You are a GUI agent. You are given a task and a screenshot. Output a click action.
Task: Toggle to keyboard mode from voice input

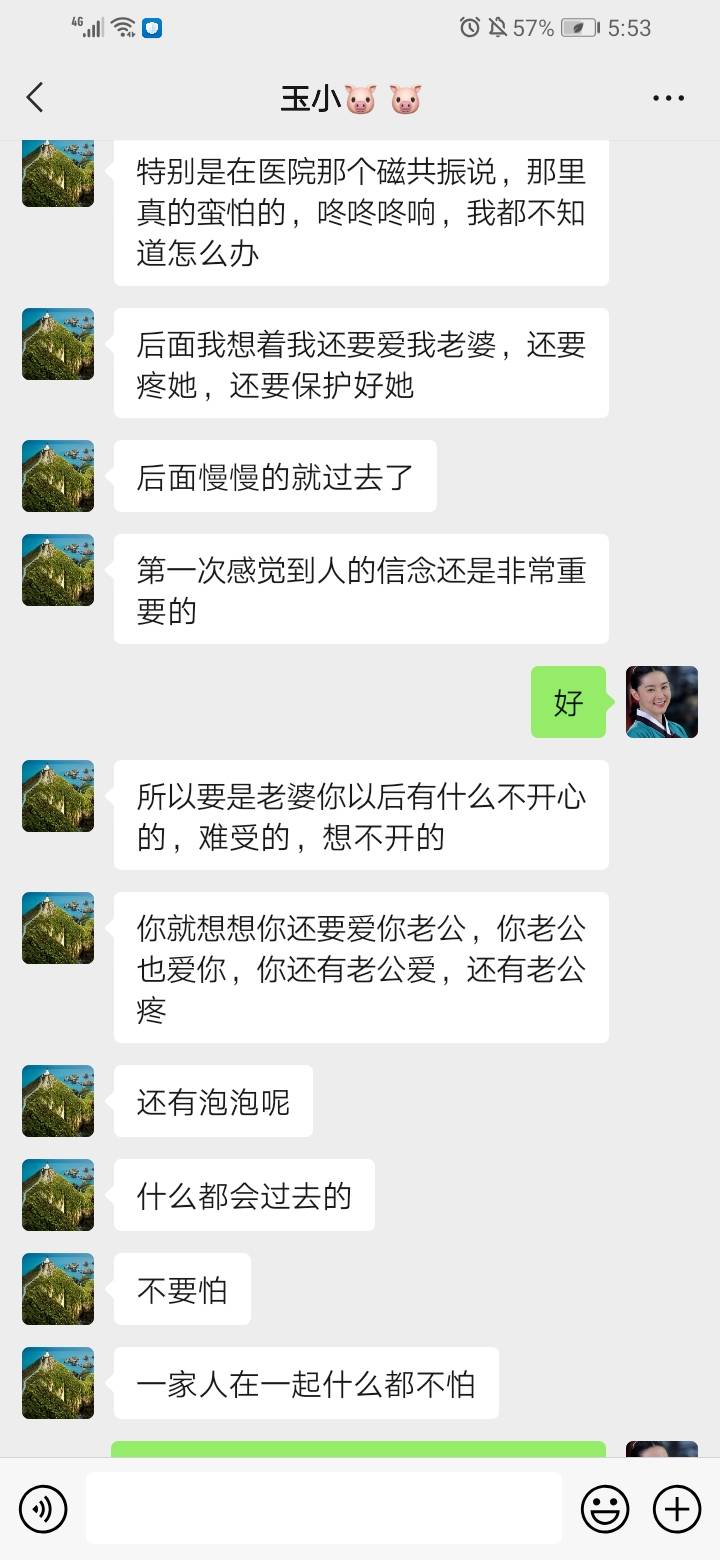pyautogui.click(x=42, y=1507)
